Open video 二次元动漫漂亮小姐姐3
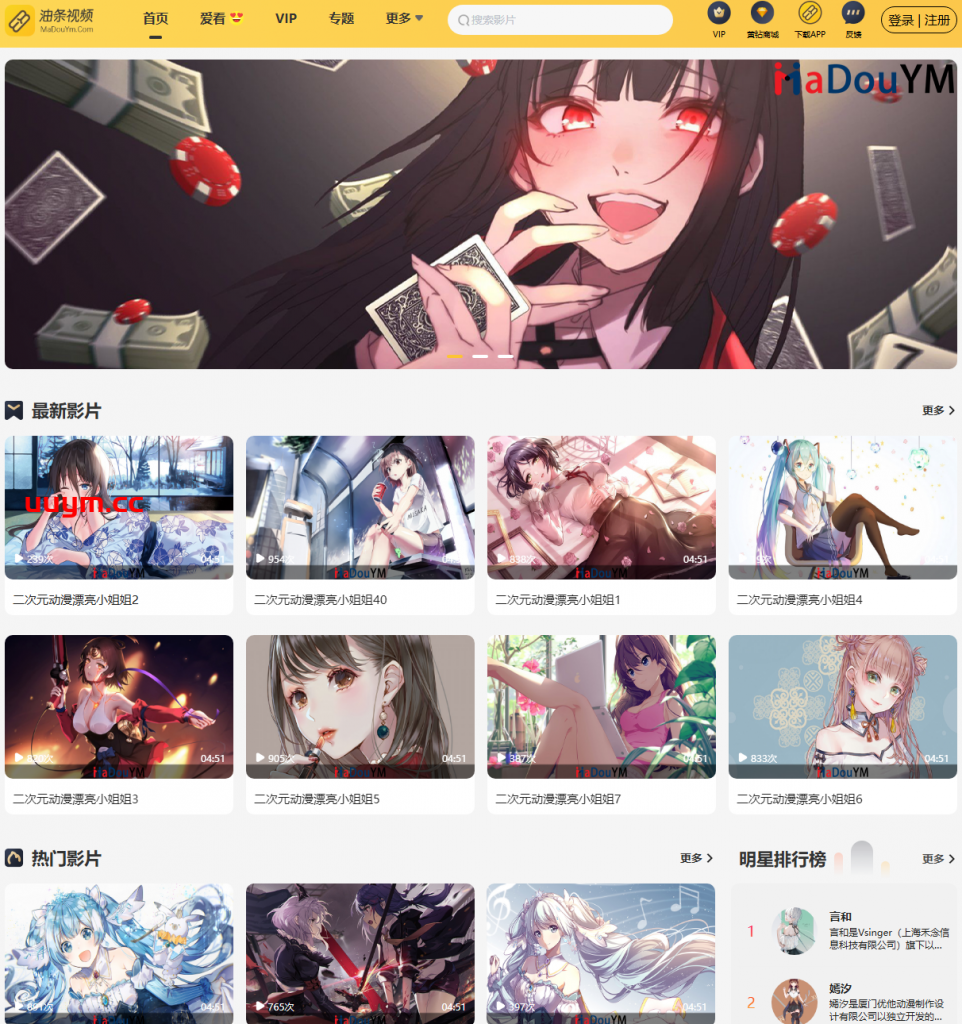Viewport: 962px width, 1024px height. [x=119, y=707]
